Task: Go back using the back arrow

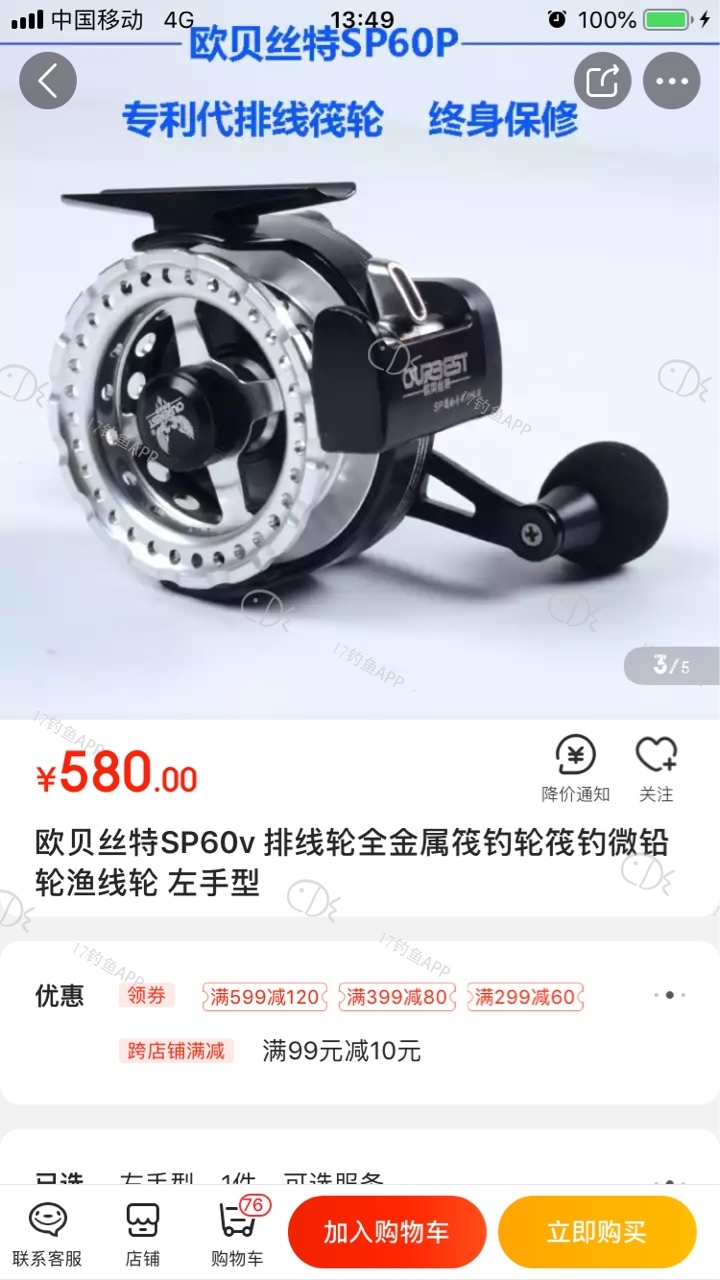Action: [48, 81]
